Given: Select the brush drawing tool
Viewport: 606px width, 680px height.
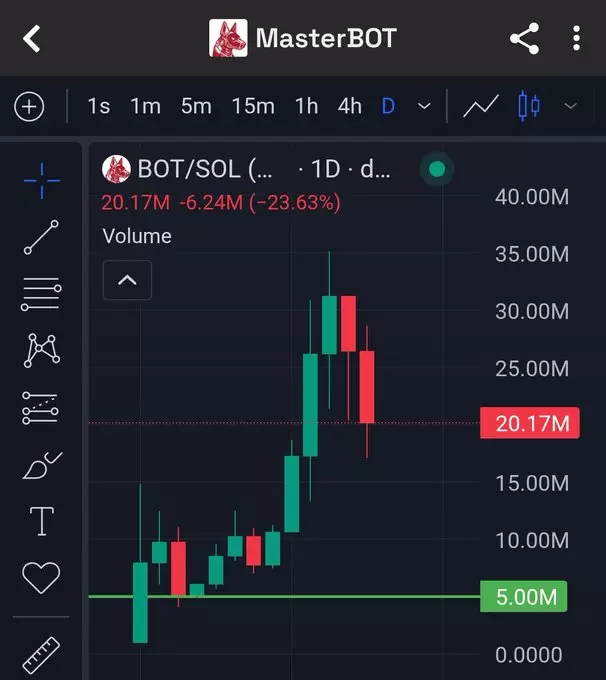Looking at the screenshot, I should point(41,465).
